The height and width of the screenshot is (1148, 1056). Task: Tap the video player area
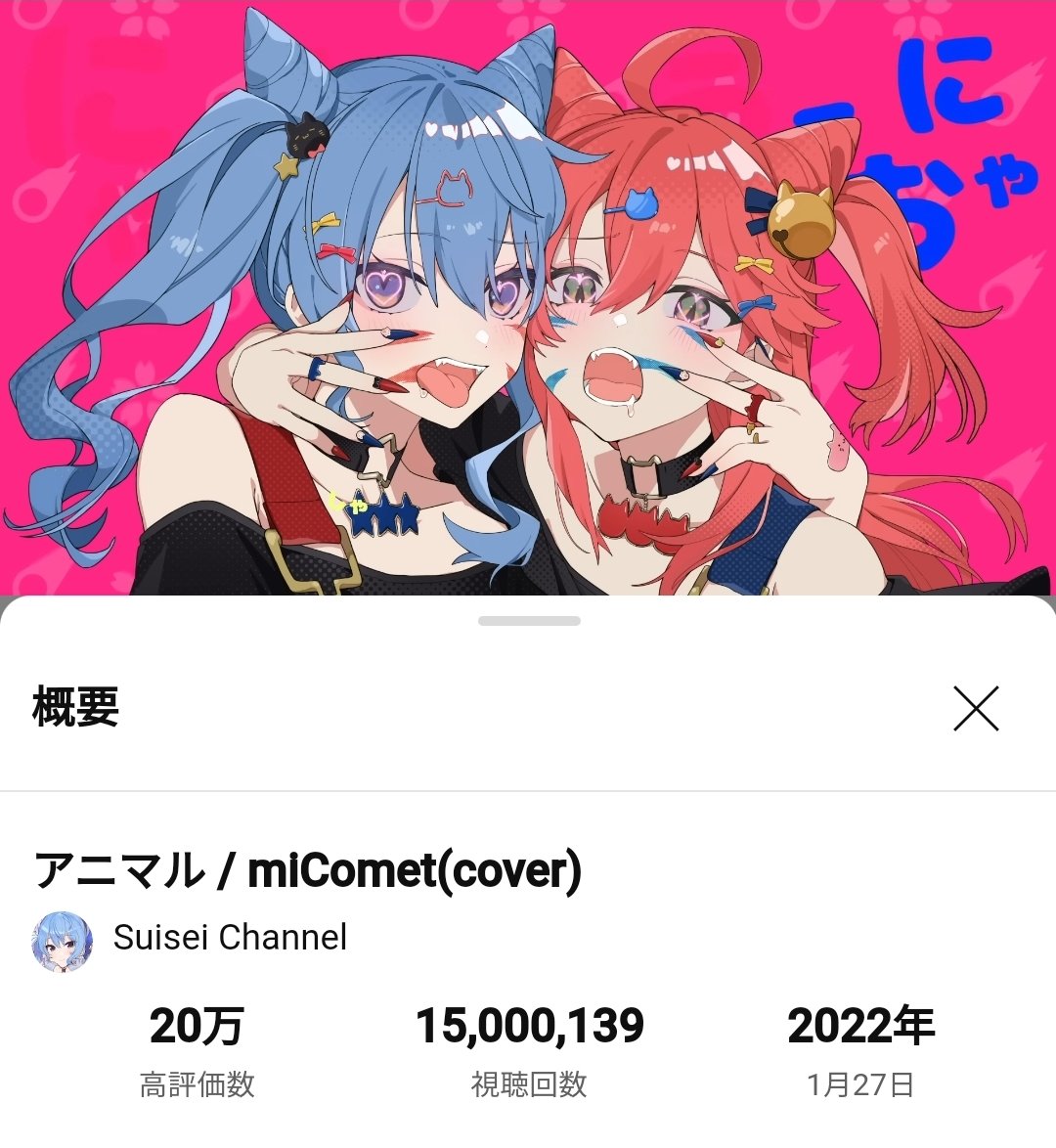(528, 293)
